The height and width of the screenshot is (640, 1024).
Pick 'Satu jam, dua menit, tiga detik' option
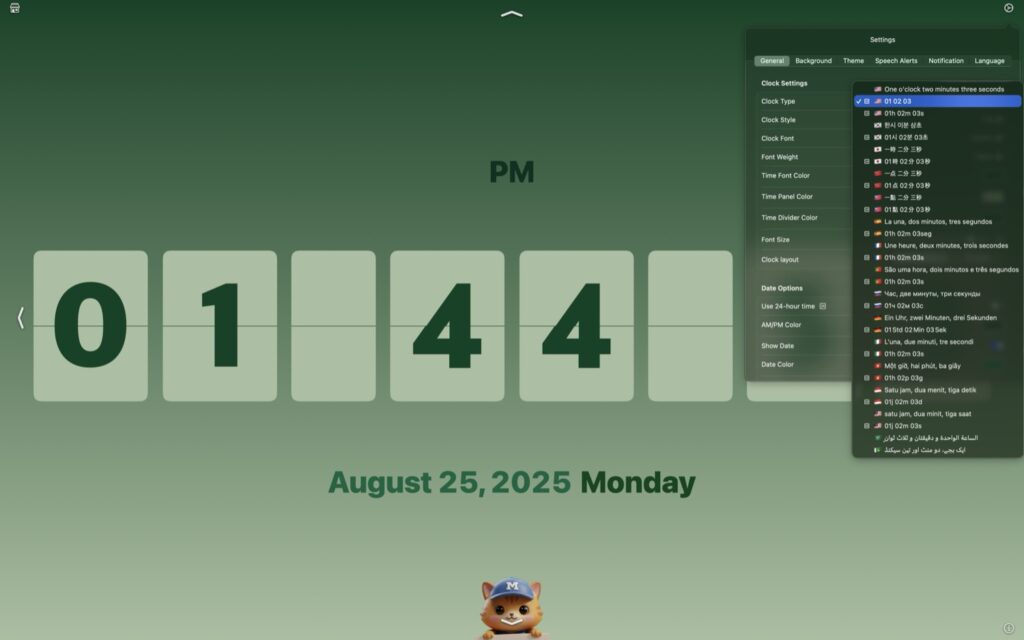pyautogui.click(x=929, y=389)
